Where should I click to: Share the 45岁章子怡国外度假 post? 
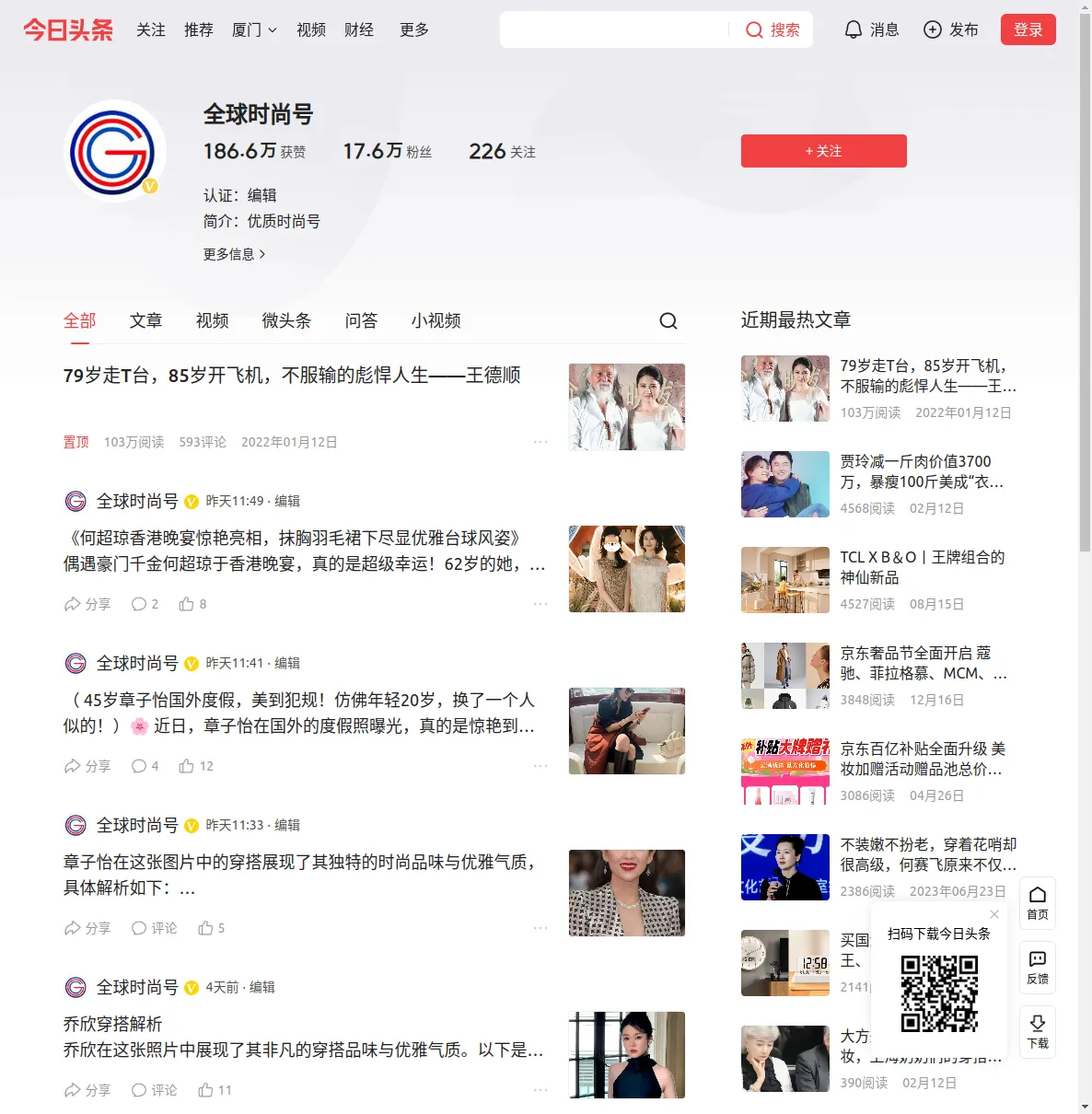87,766
